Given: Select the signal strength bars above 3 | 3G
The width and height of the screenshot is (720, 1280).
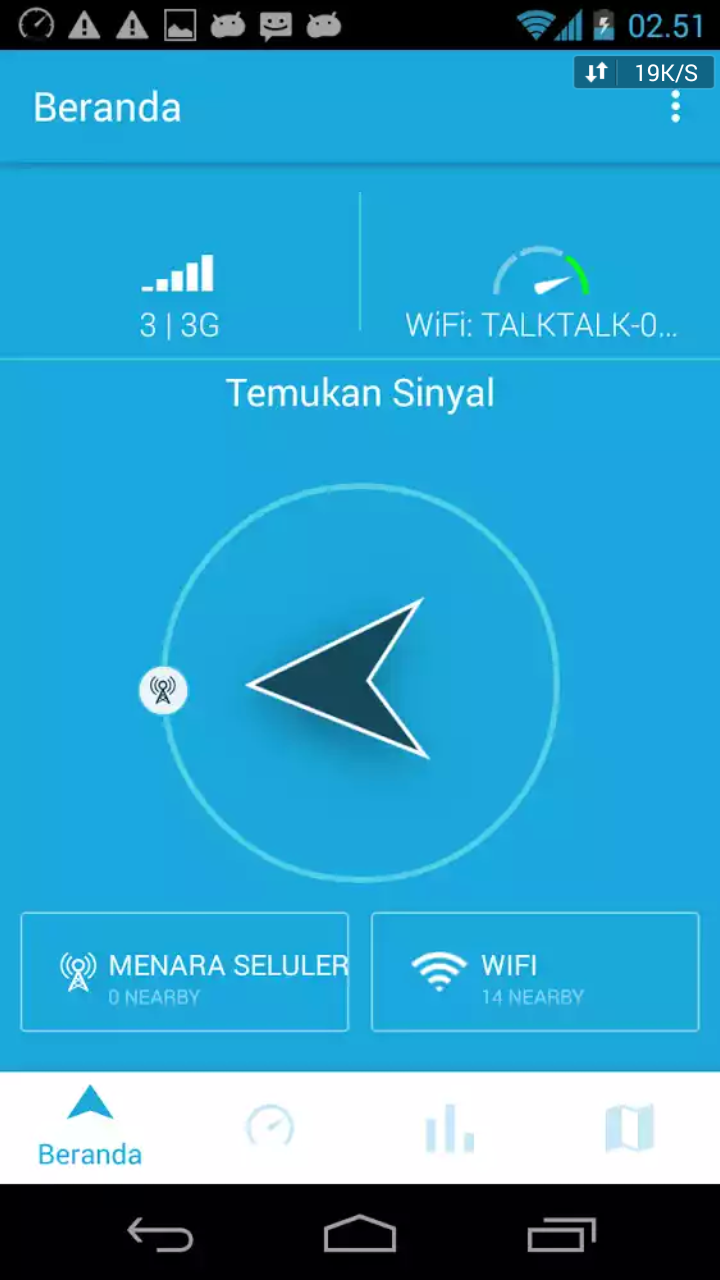Looking at the screenshot, I should point(178,270).
